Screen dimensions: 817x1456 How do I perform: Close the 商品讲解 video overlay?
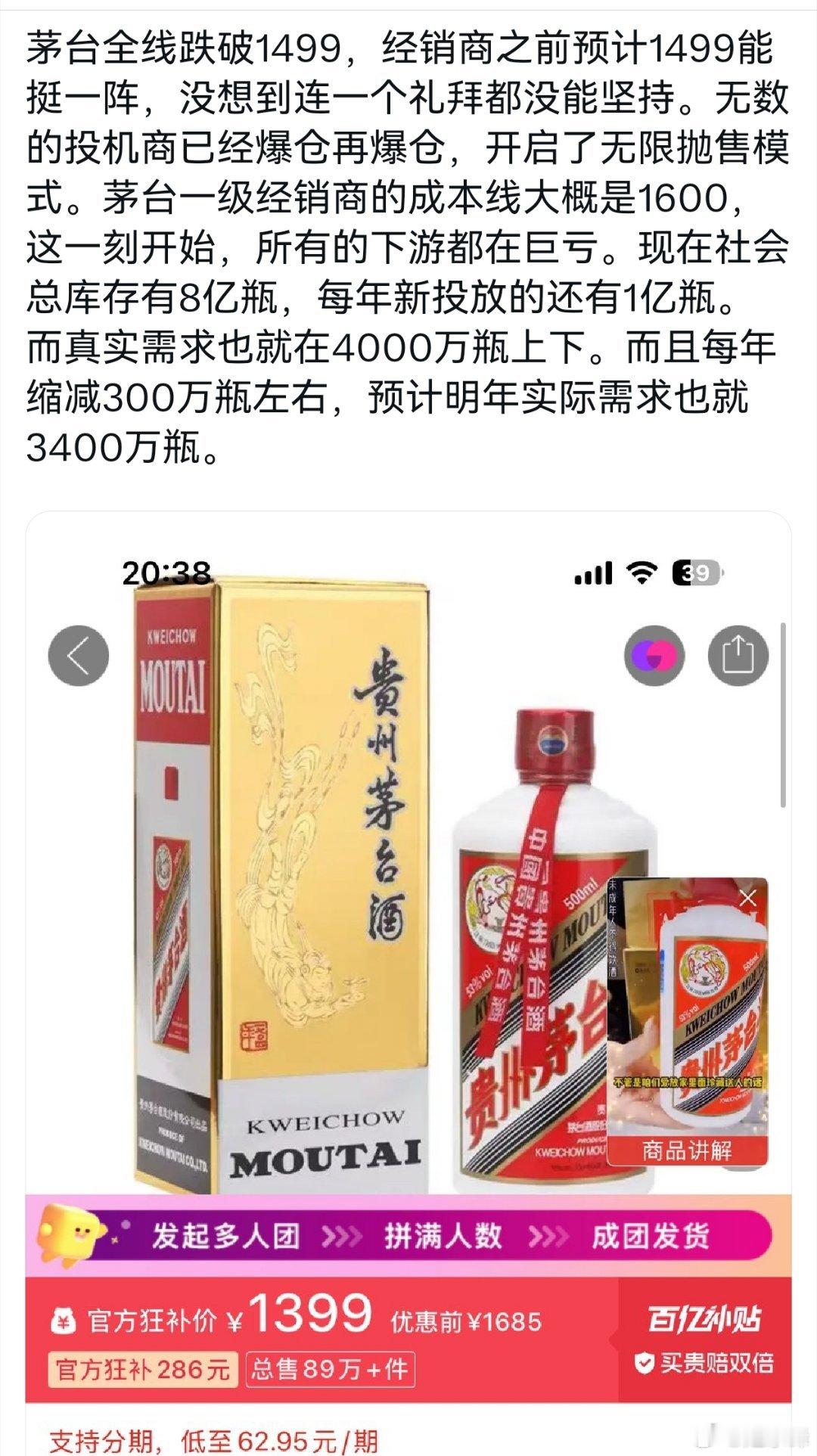coord(747,897)
